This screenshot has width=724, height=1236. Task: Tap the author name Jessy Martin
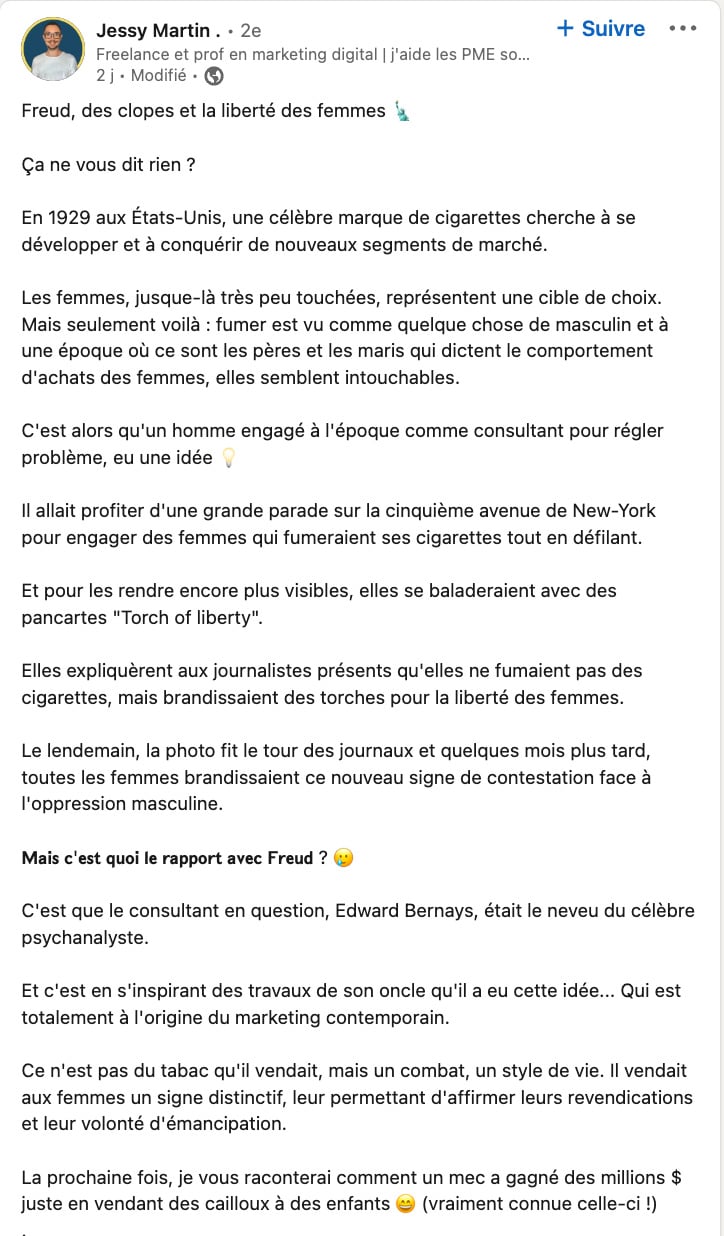(153, 31)
